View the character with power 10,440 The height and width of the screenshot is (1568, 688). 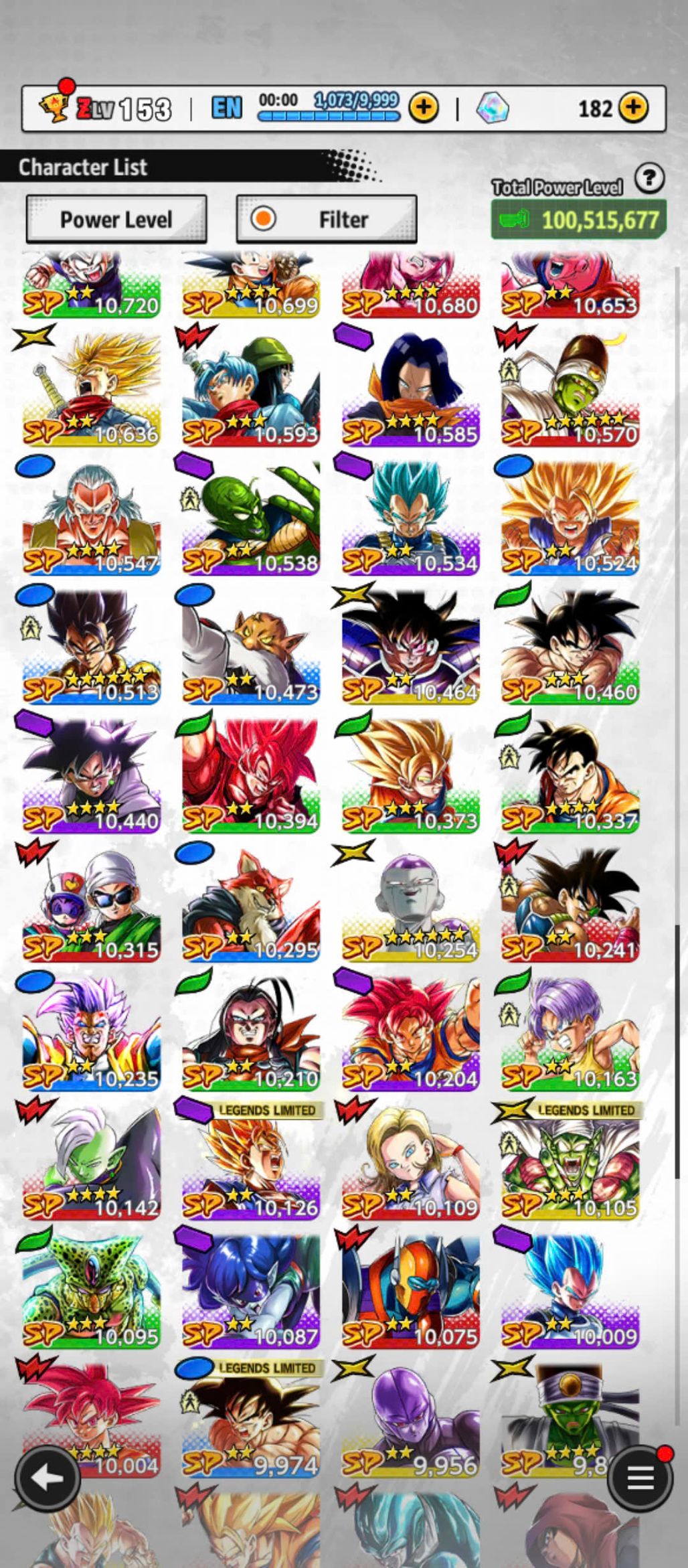tap(92, 775)
